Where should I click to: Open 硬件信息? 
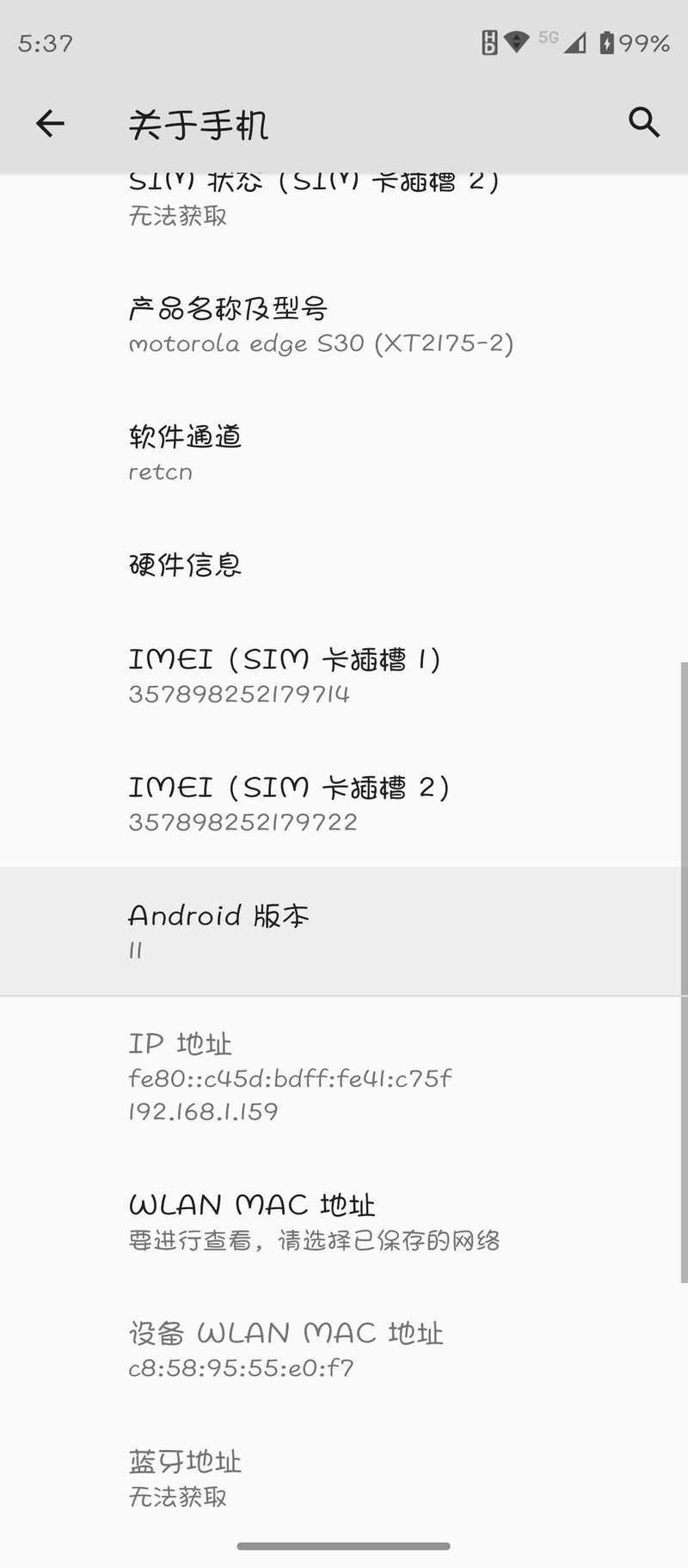coord(344,565)
